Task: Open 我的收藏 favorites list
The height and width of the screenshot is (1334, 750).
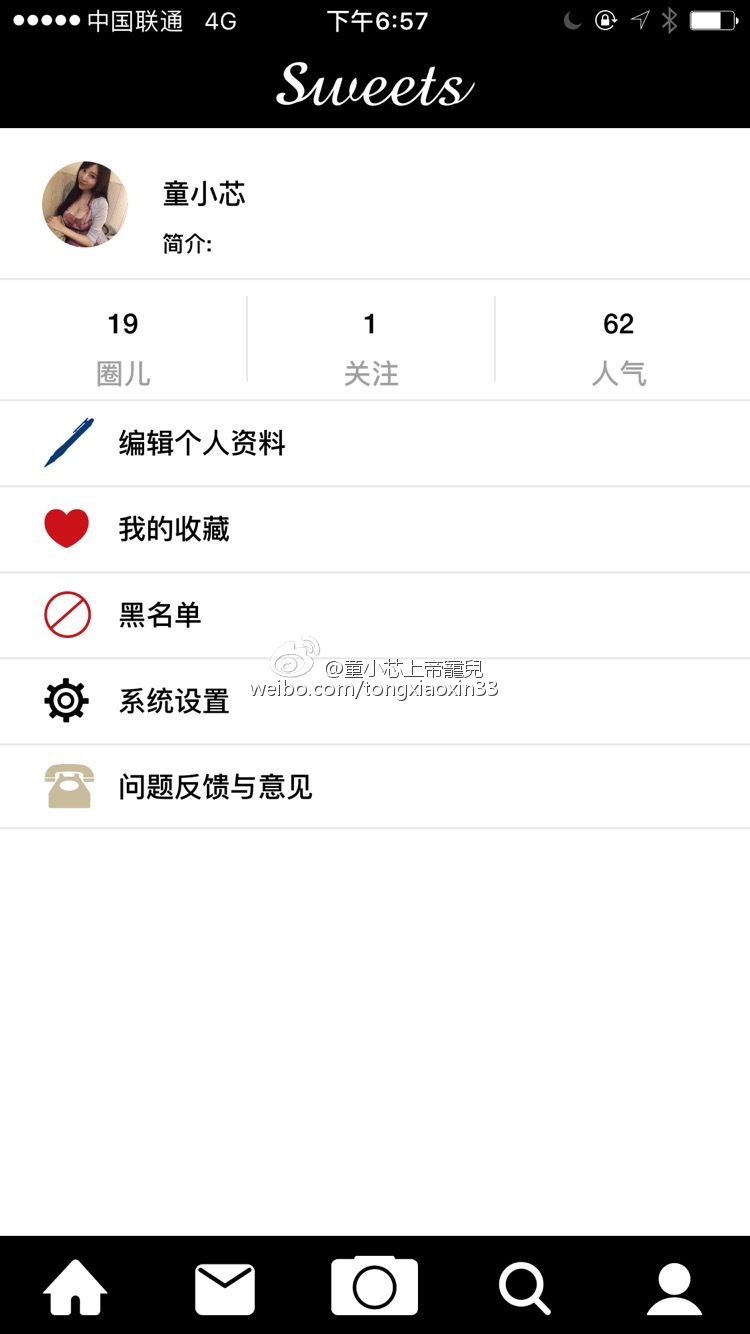Action: (173, 529)
